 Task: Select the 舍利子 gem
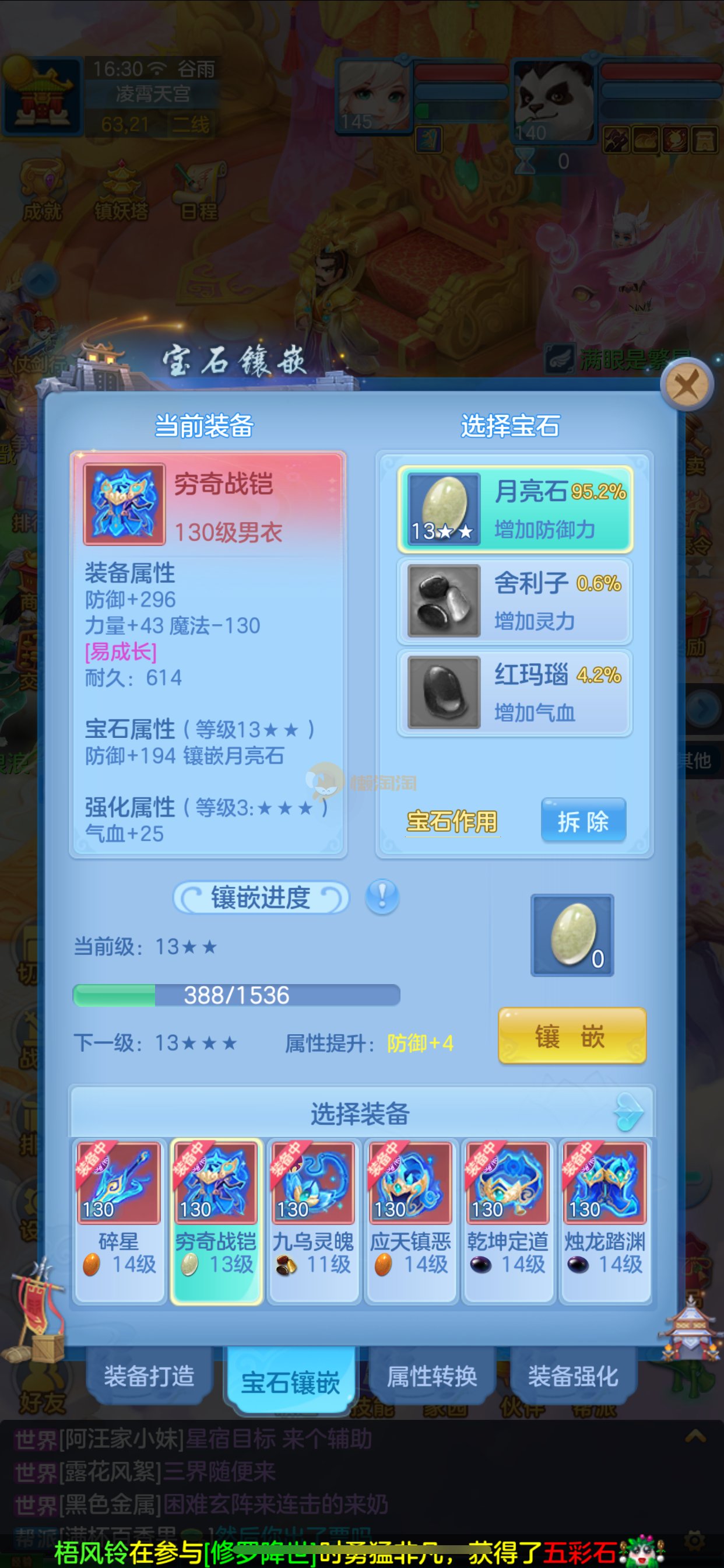pyautogui.click(x=515, y=601)
